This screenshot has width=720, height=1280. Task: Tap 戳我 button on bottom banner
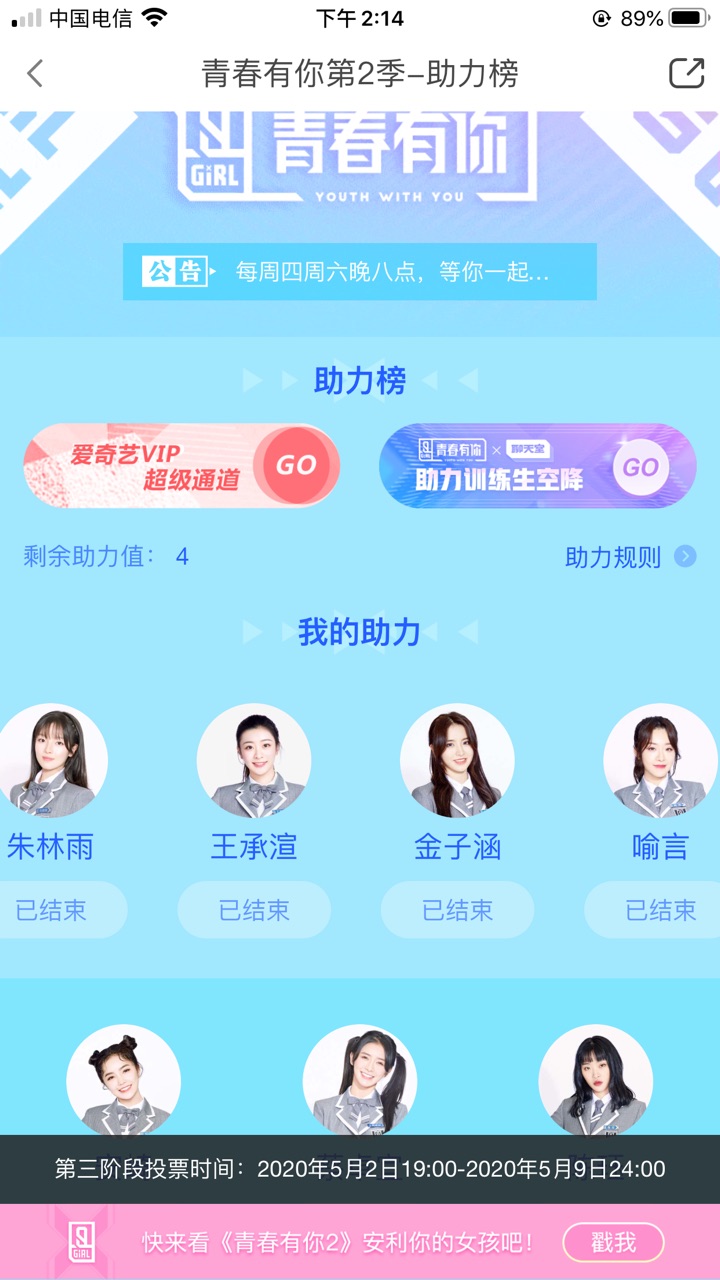(x=614, y=1242)
